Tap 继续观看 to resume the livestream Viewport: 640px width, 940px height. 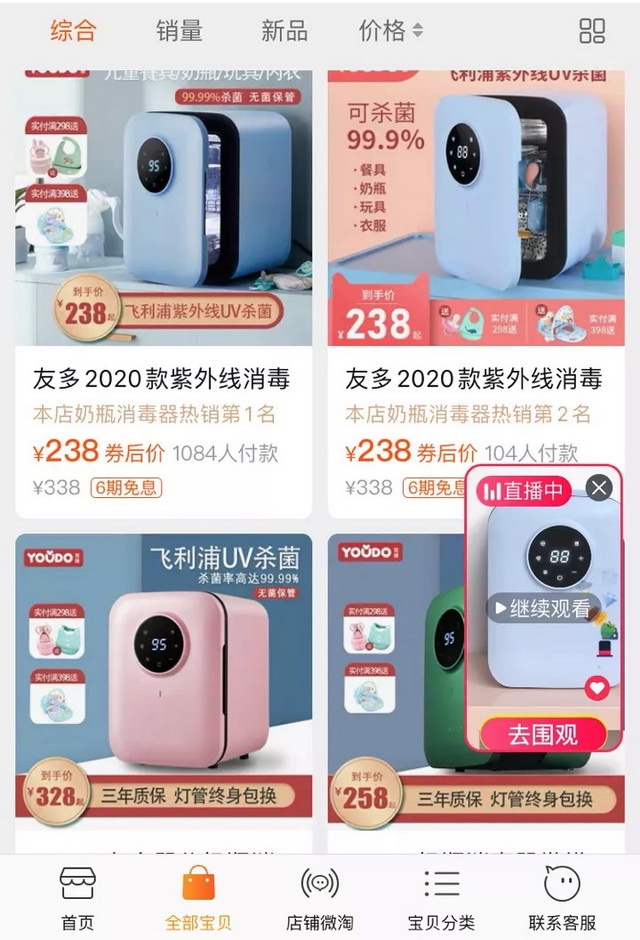tap(544, 607)
